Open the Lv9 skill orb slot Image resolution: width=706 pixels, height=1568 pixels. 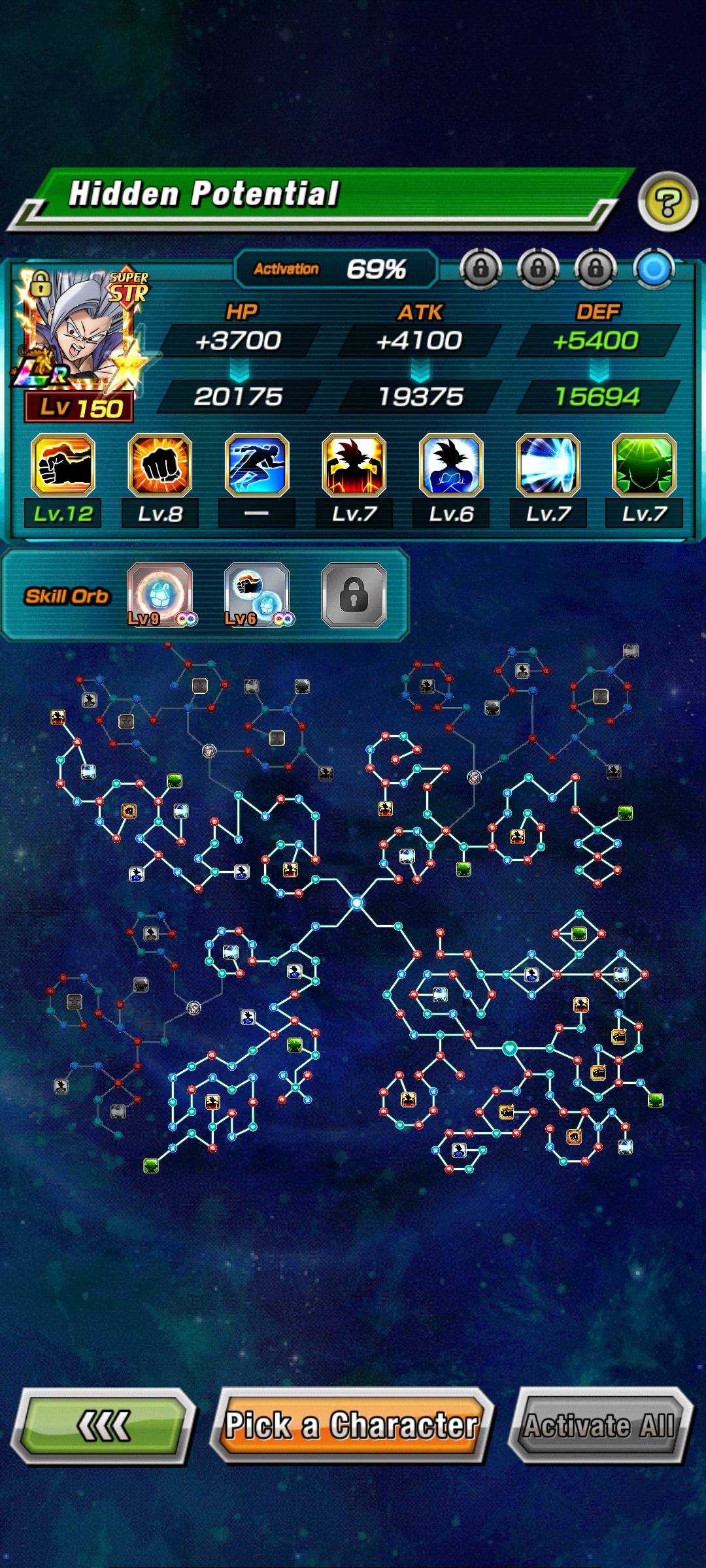160,595
